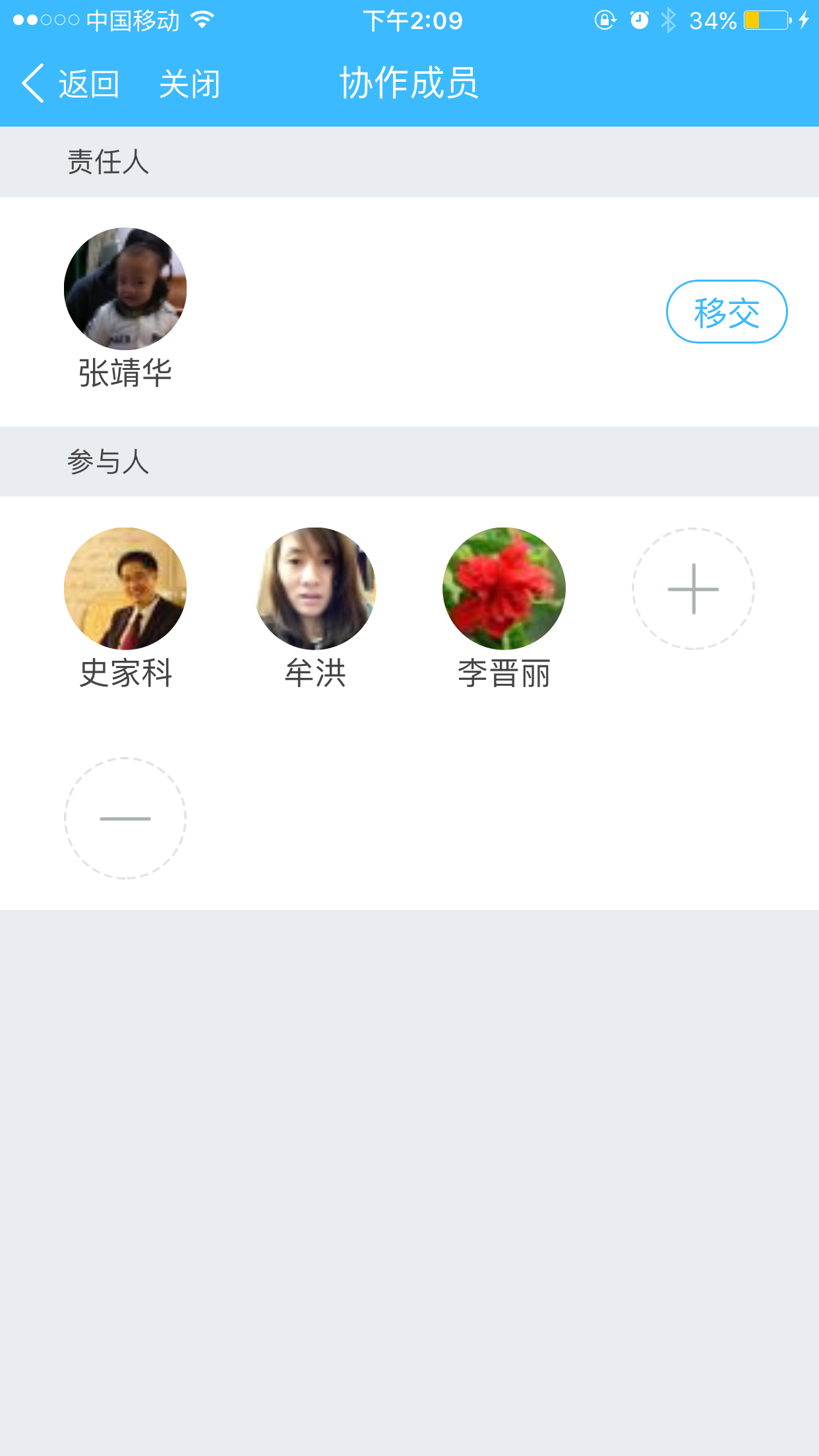This screenshot has height=1456, width=819.
Task: Select participant 李晋丽's avatar
Action: point(504,588)
